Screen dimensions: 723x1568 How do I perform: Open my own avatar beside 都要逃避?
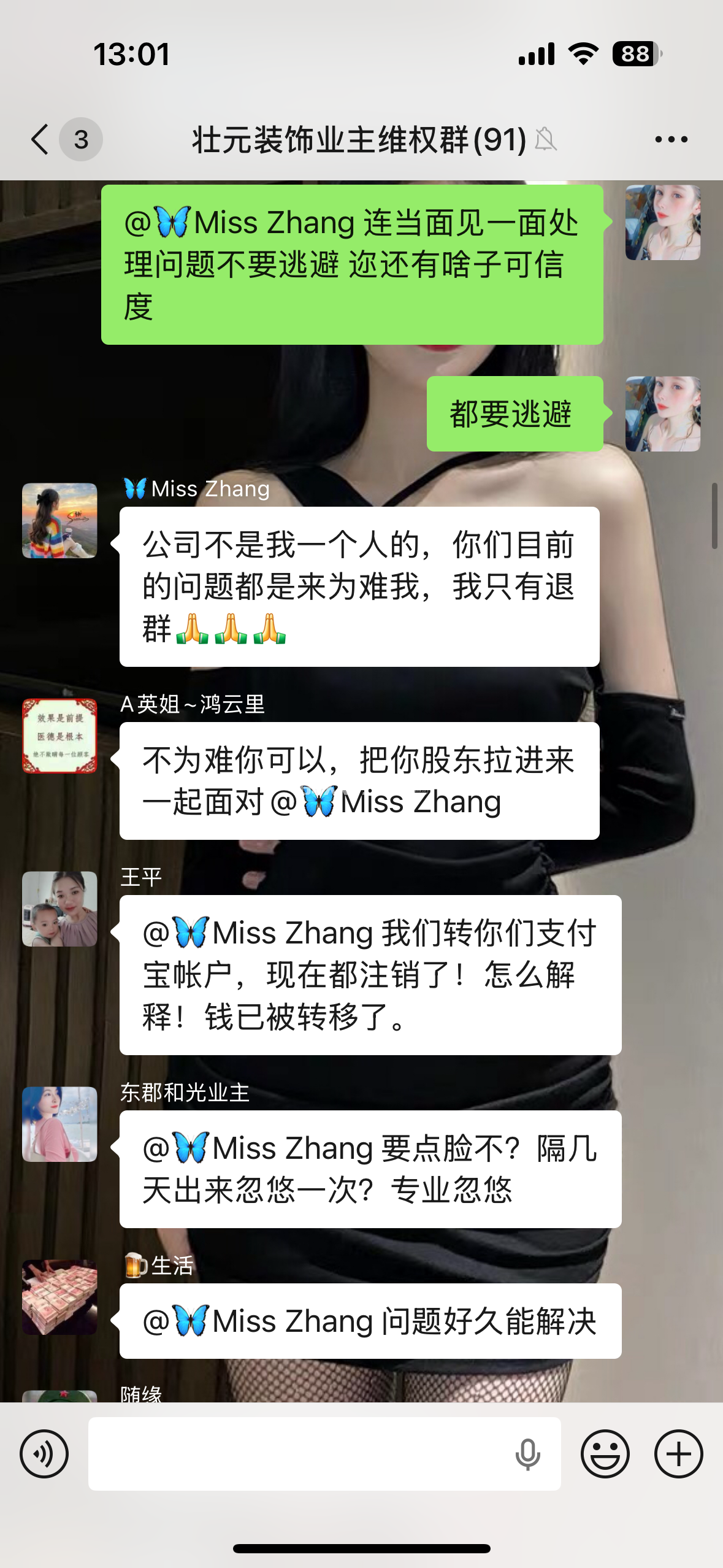(x=662, y=413)
